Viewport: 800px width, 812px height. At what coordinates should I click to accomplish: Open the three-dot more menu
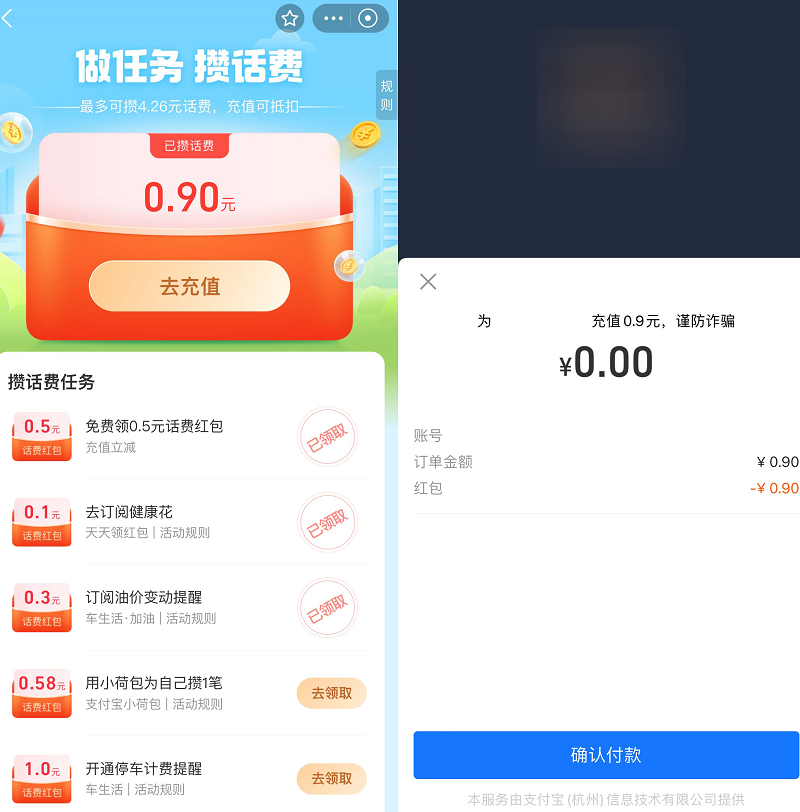(333, 18)
